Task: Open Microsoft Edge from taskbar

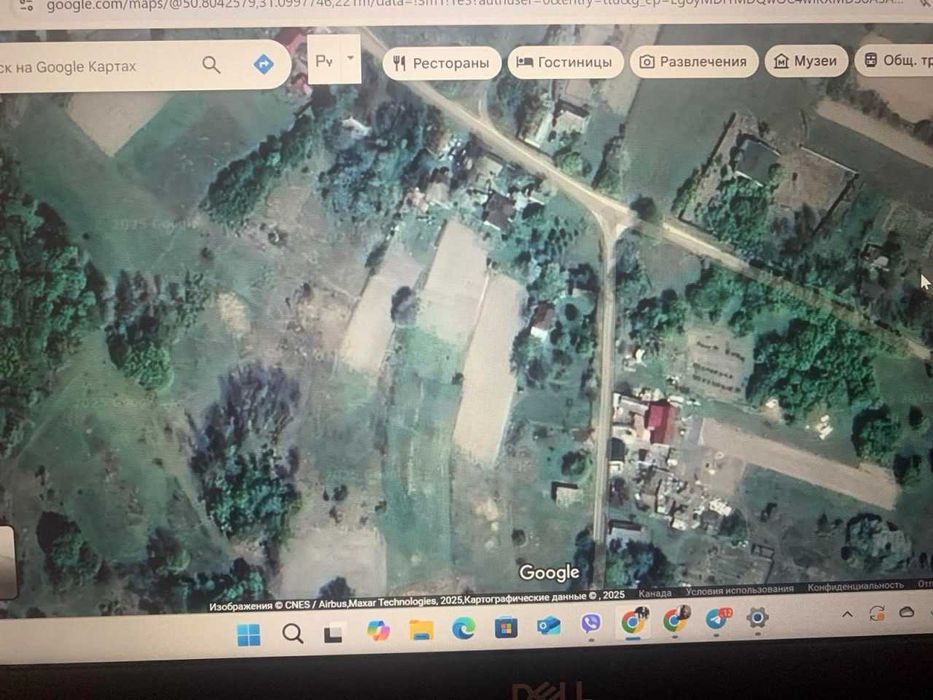Action: pyautogui.click(x=463, y=628)
